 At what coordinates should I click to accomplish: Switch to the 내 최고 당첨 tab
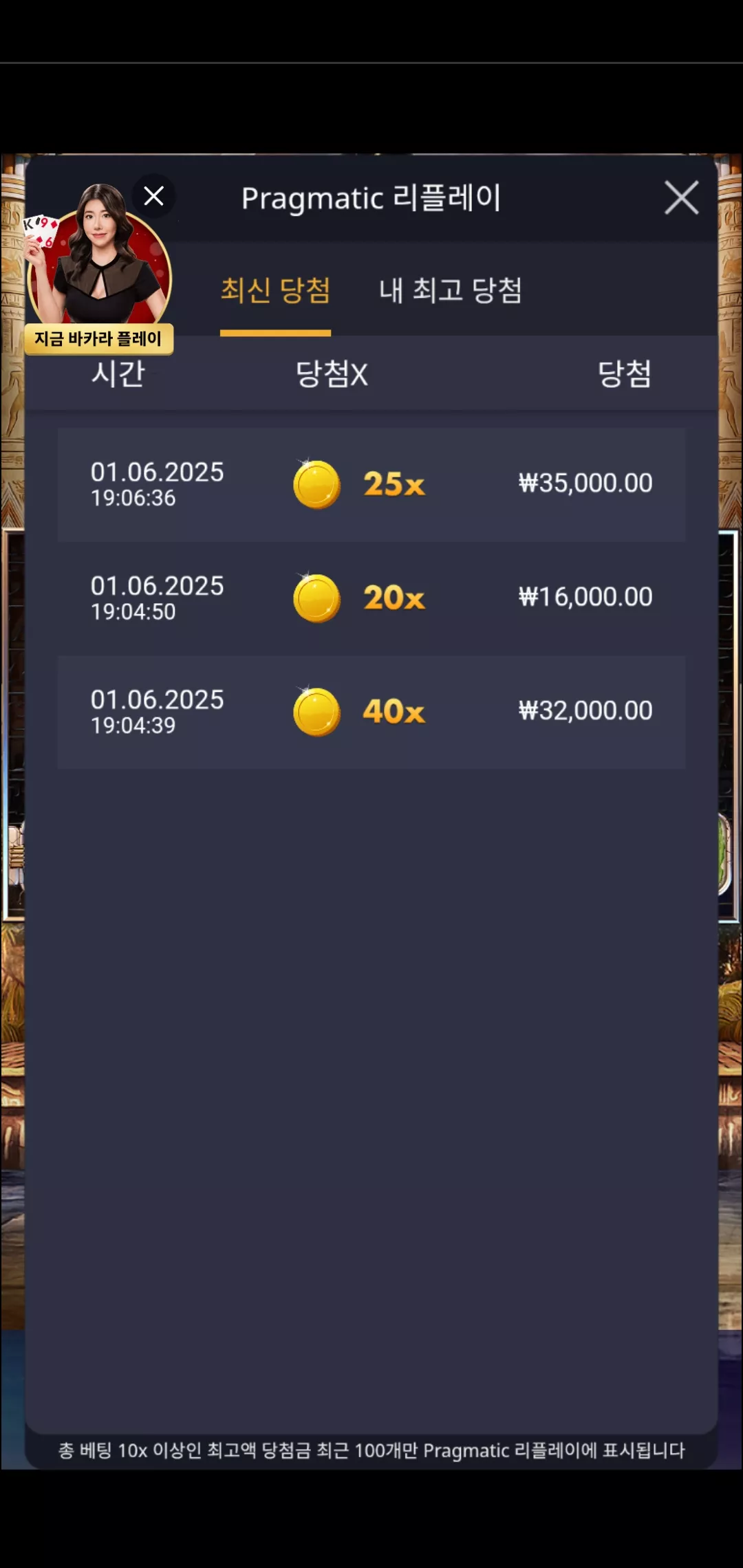point(451,290)
